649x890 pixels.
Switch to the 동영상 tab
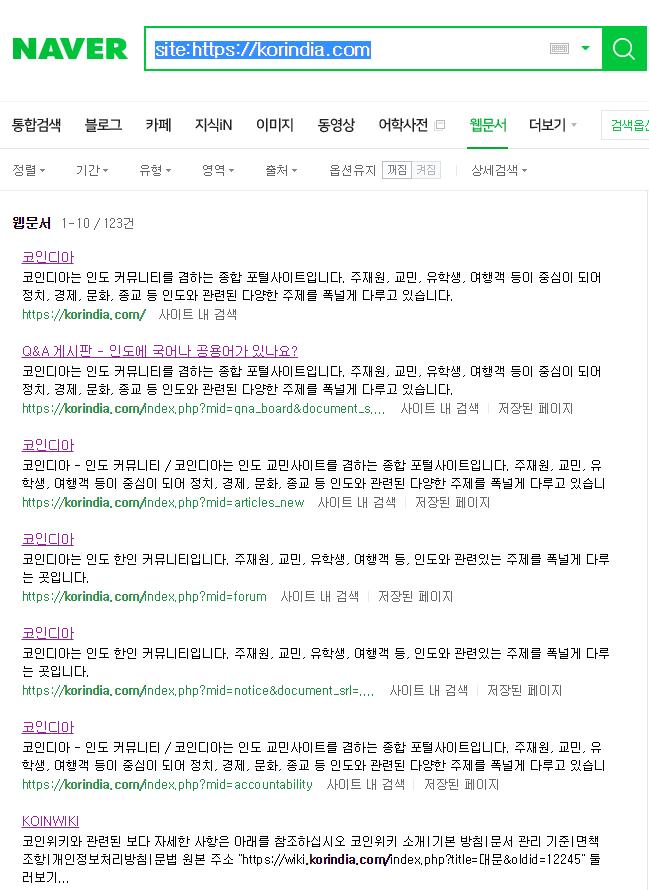(x=336, y=125)
